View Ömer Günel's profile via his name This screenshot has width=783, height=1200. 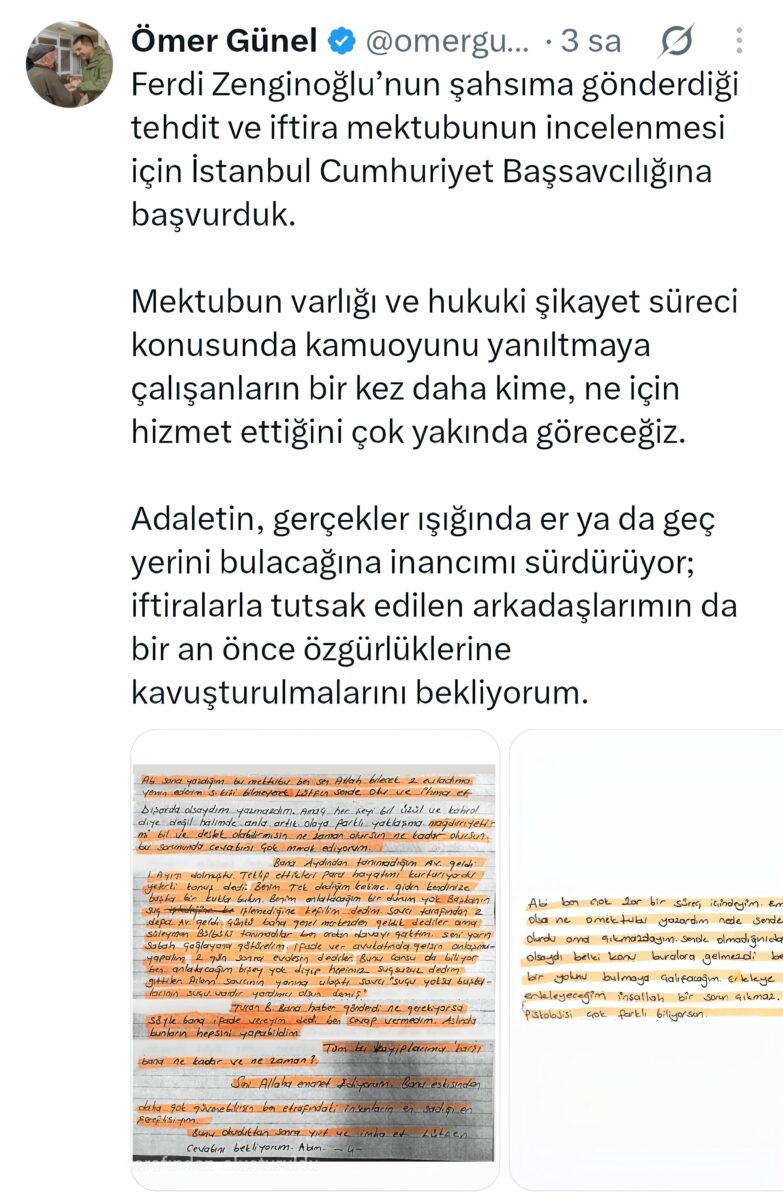click(225, 41)
